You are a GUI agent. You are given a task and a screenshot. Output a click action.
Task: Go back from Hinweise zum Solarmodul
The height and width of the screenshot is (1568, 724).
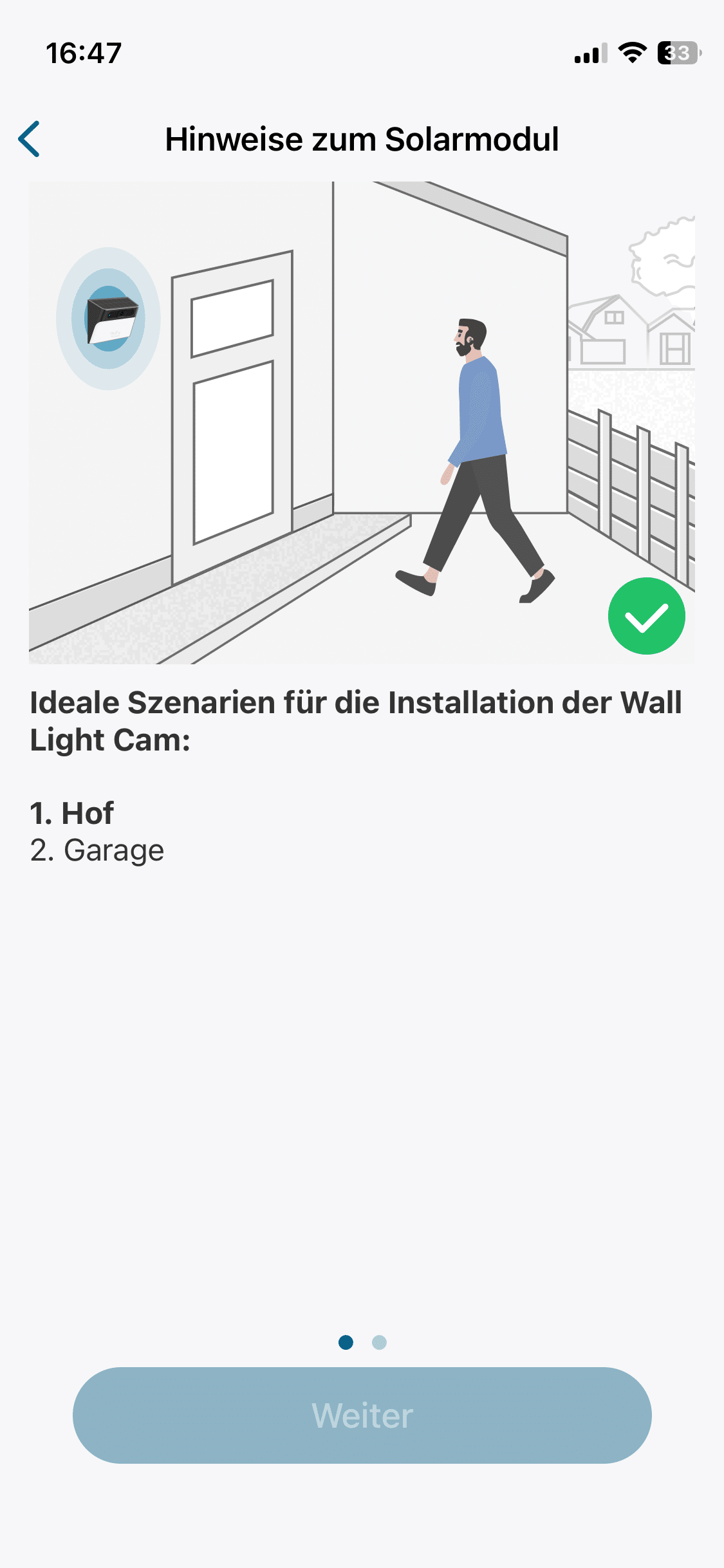click(x=30, y=139)
